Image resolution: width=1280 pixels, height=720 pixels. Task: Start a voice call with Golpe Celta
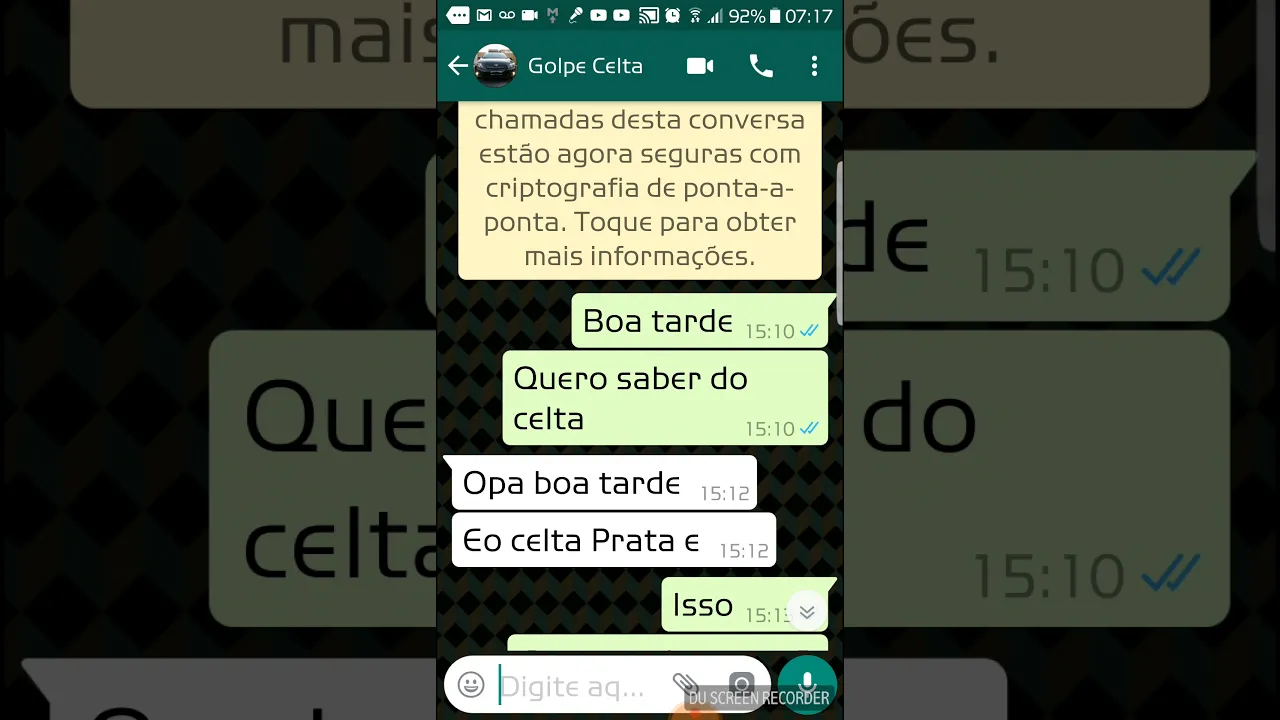pos(761,66)
